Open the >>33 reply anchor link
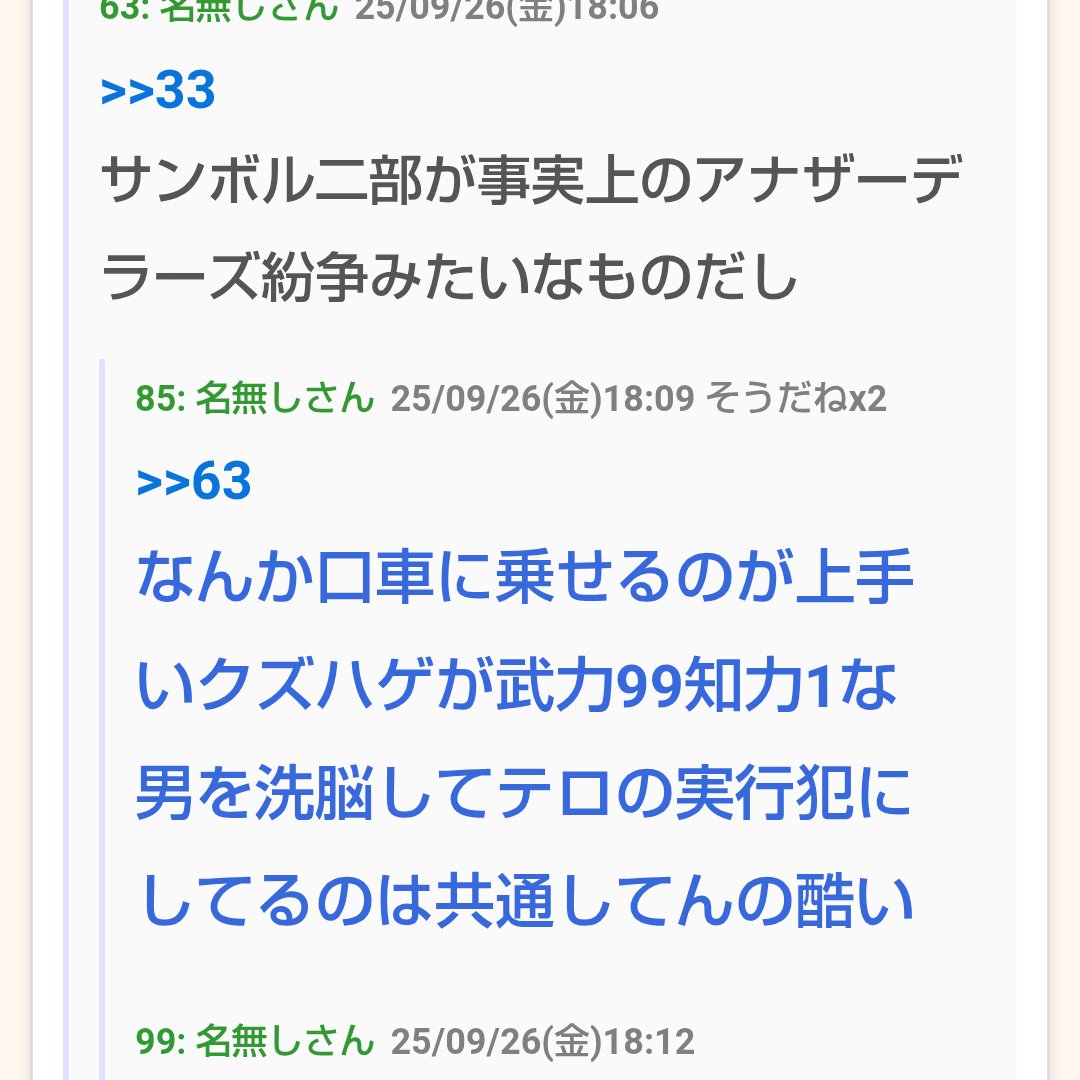1080x1080 pixels. click(158, 91)
